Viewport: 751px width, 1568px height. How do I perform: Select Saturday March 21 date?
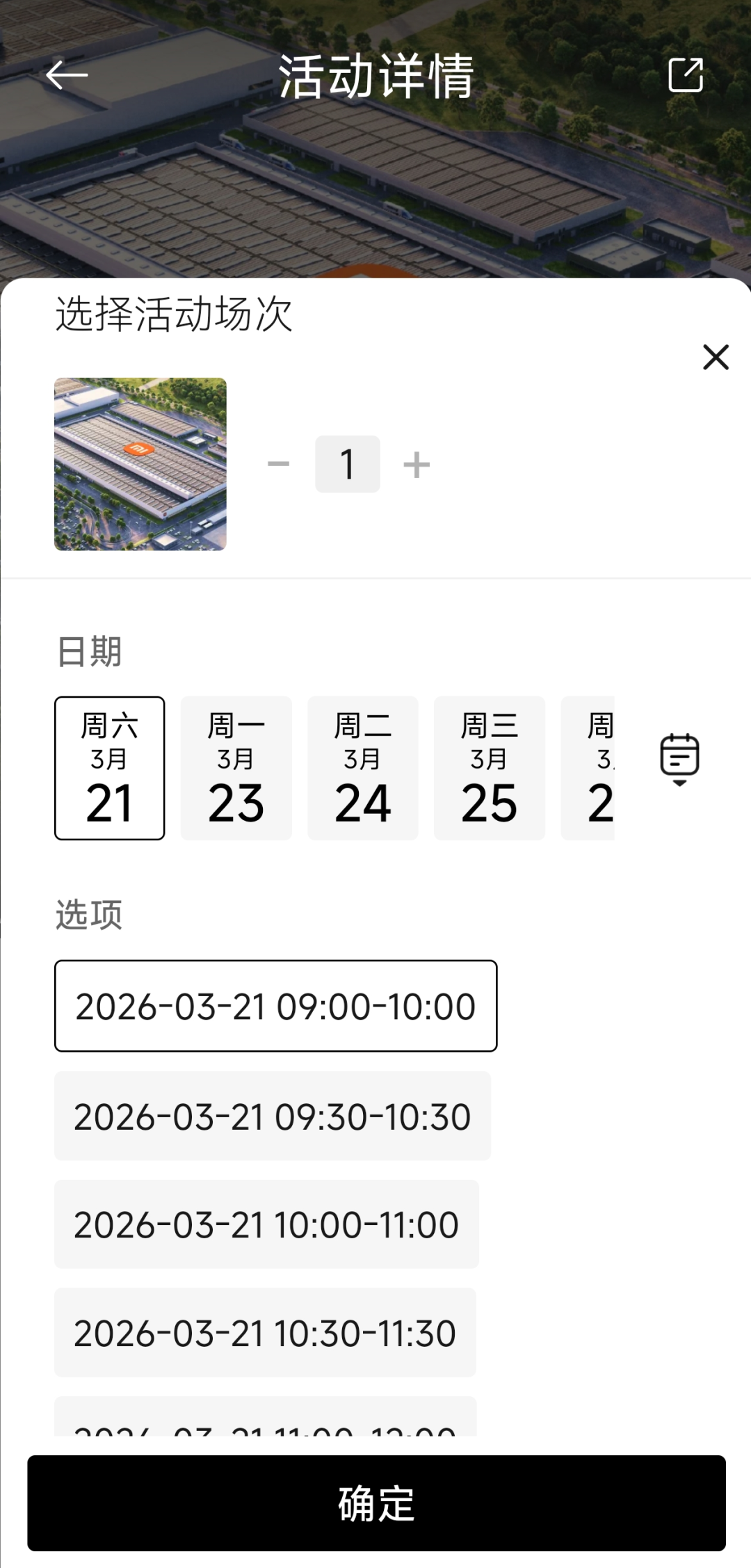[110, 768]
